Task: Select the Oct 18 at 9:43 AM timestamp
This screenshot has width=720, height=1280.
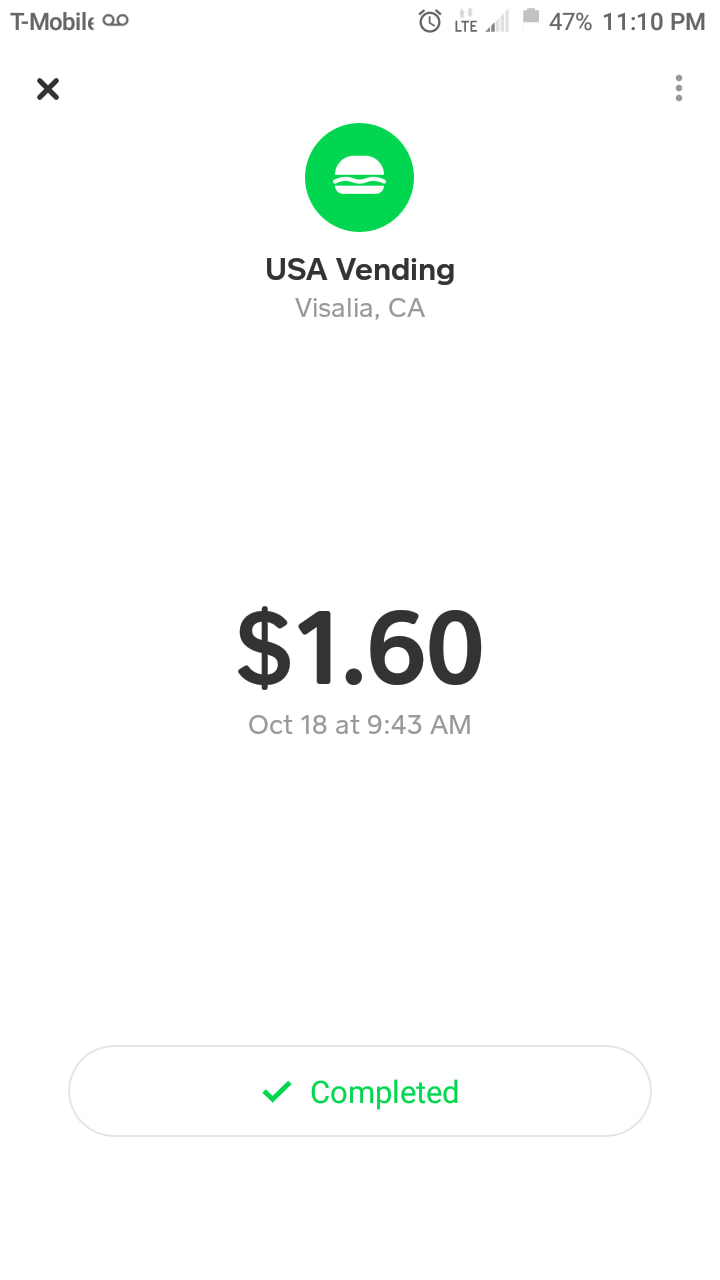Action: pyautogui.click(x=359, y=724)
